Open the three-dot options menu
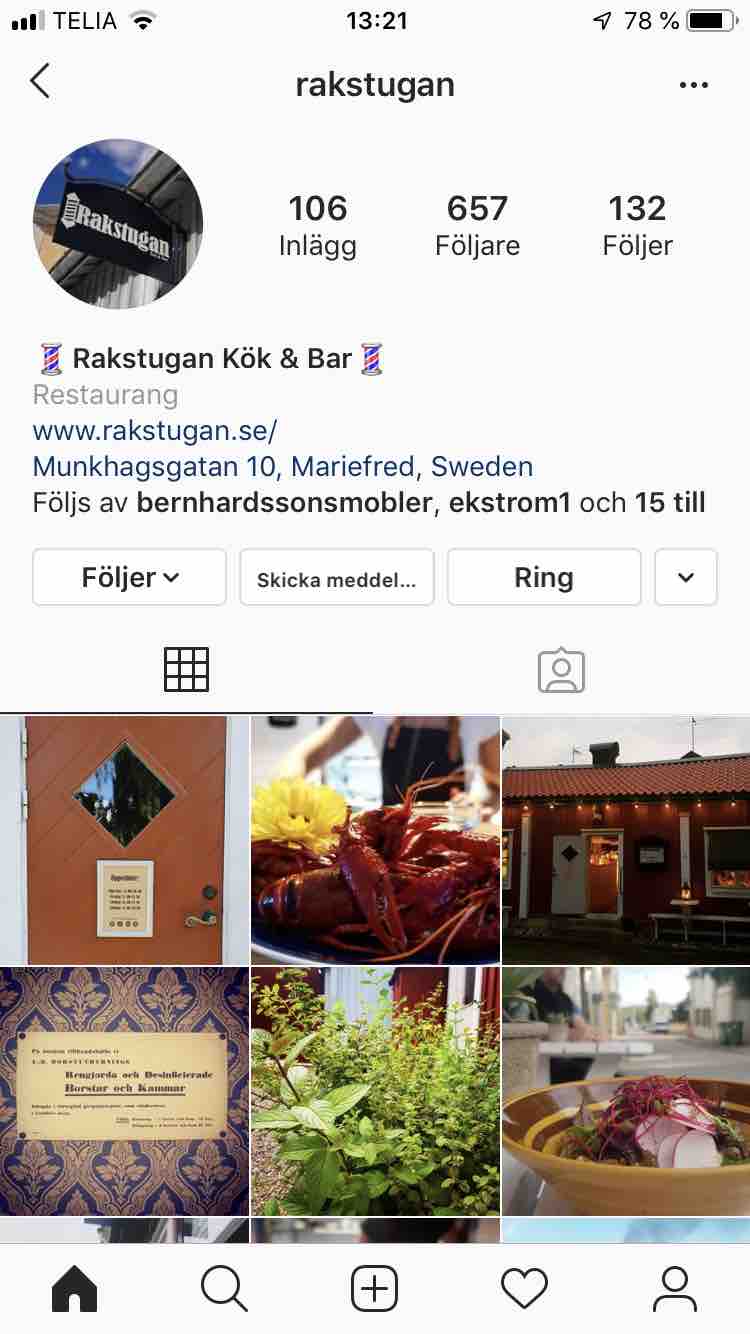 (693, 85)
